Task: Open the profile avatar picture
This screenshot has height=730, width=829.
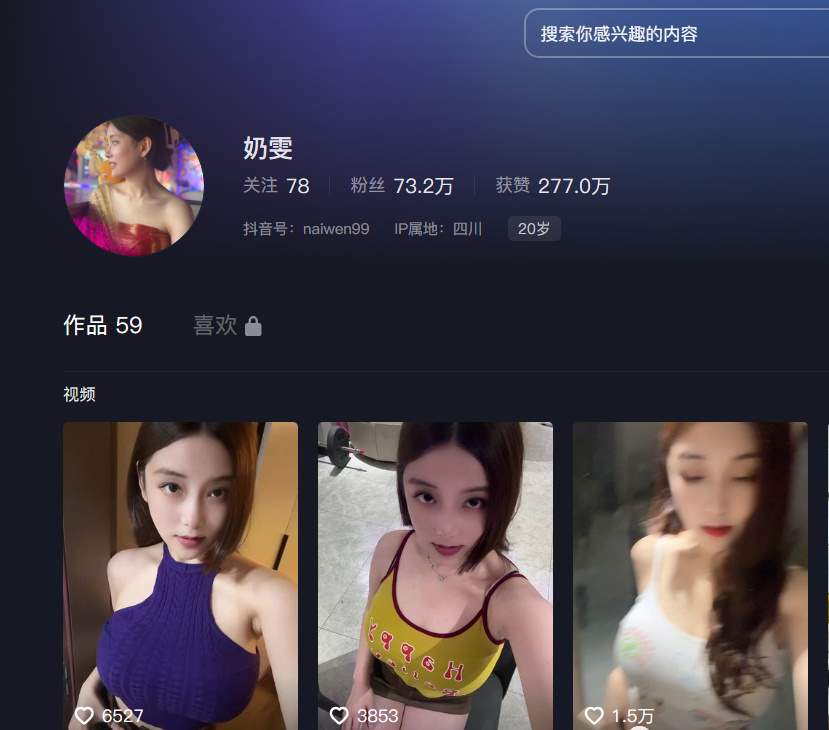Action: point(134,186)
